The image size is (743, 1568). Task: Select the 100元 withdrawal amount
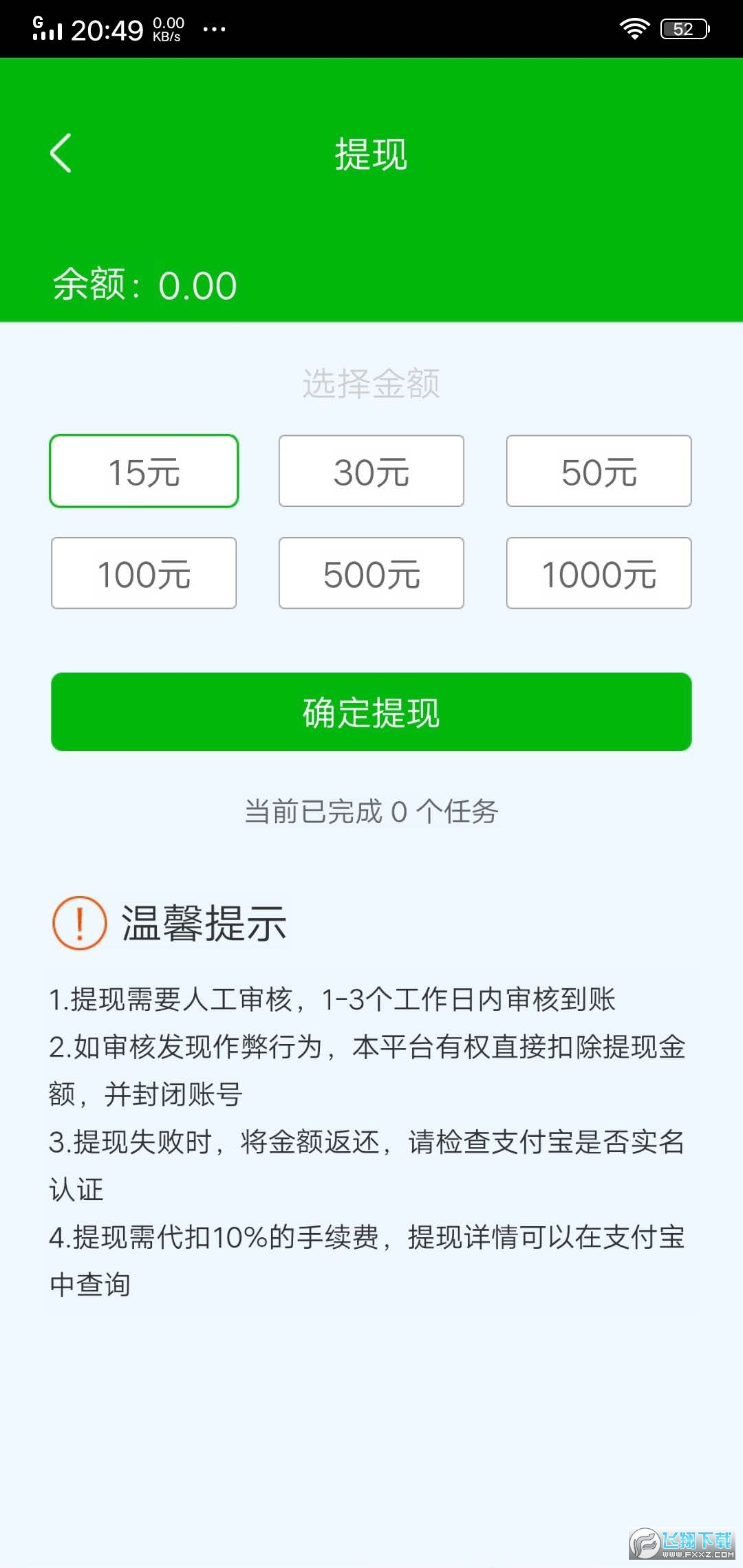(144, 574)
